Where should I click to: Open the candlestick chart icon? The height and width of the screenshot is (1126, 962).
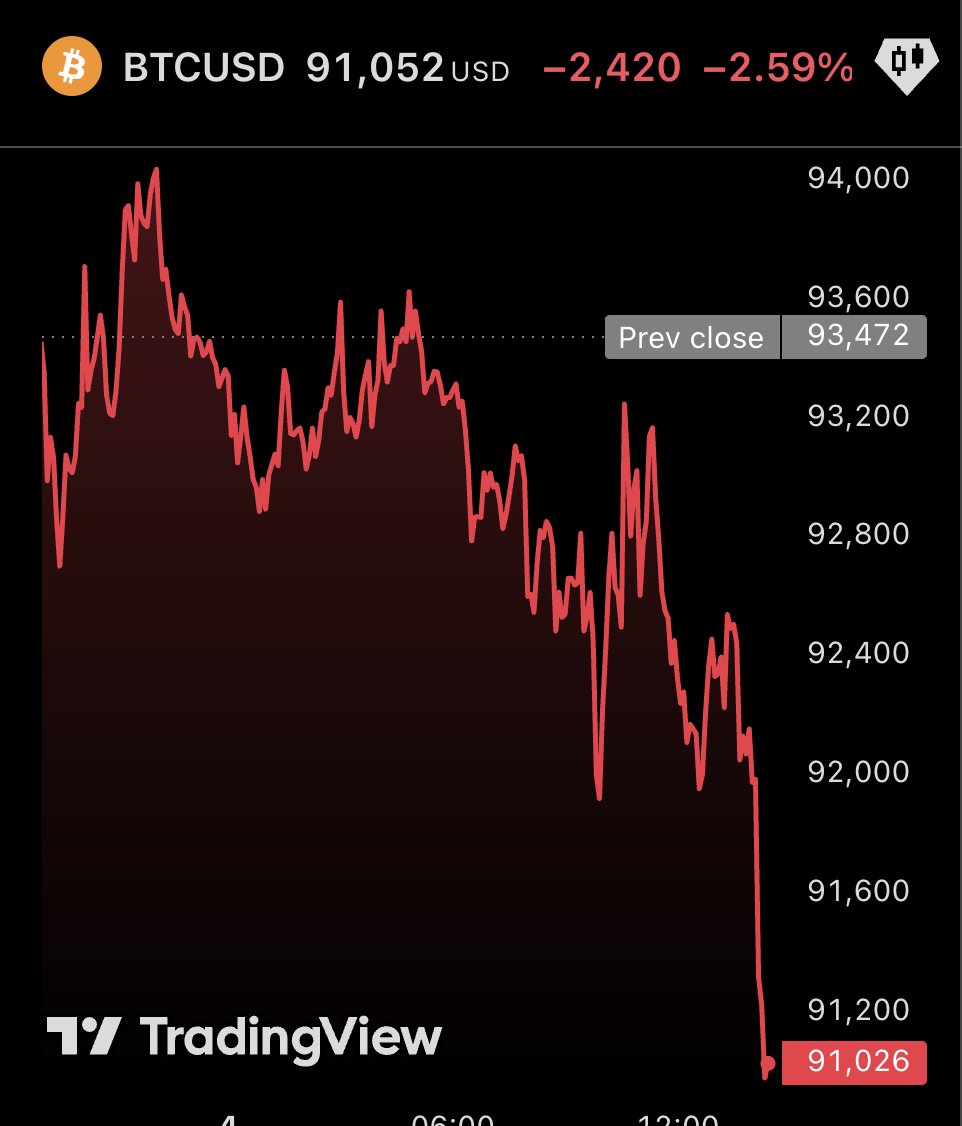tap(905, 64)
